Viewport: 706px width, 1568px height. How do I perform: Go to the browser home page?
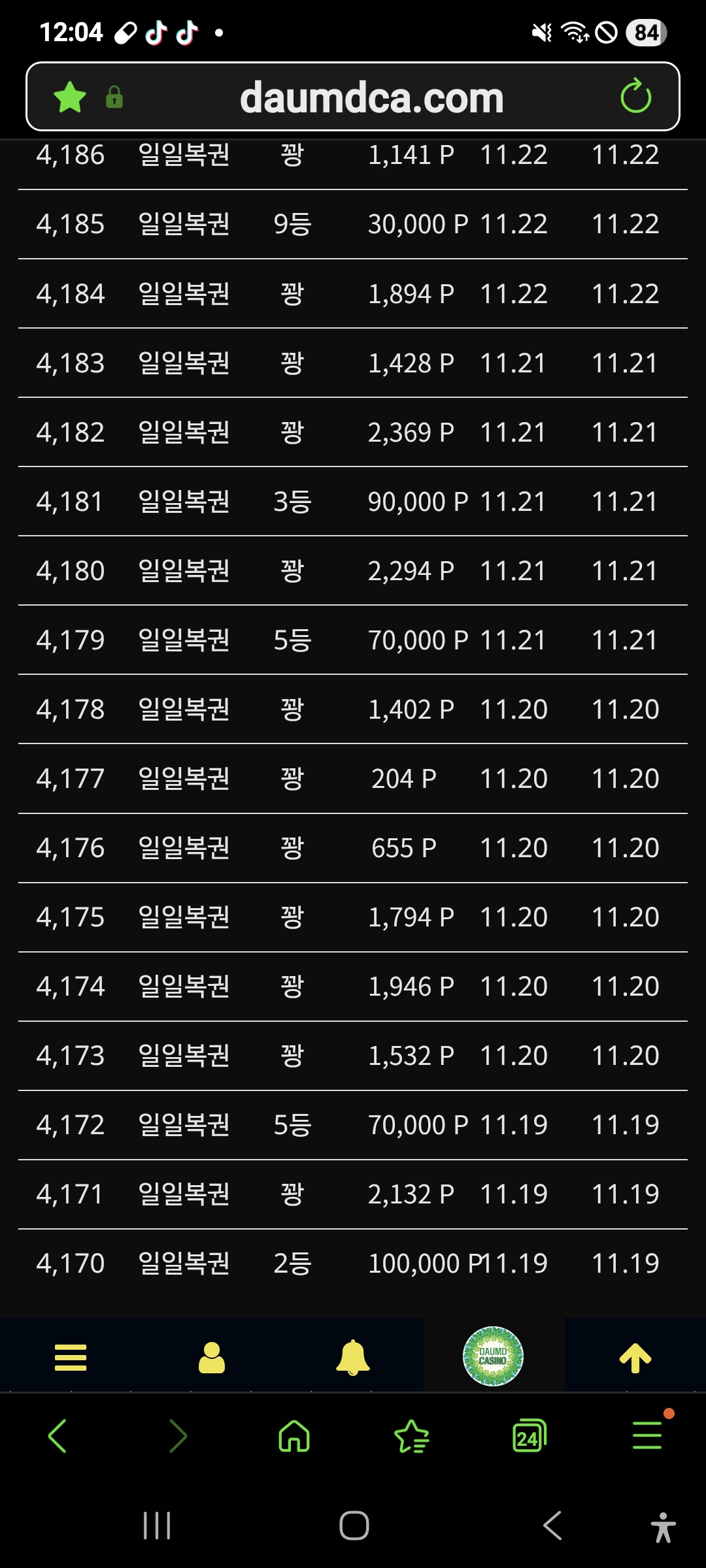point(294,1436)
